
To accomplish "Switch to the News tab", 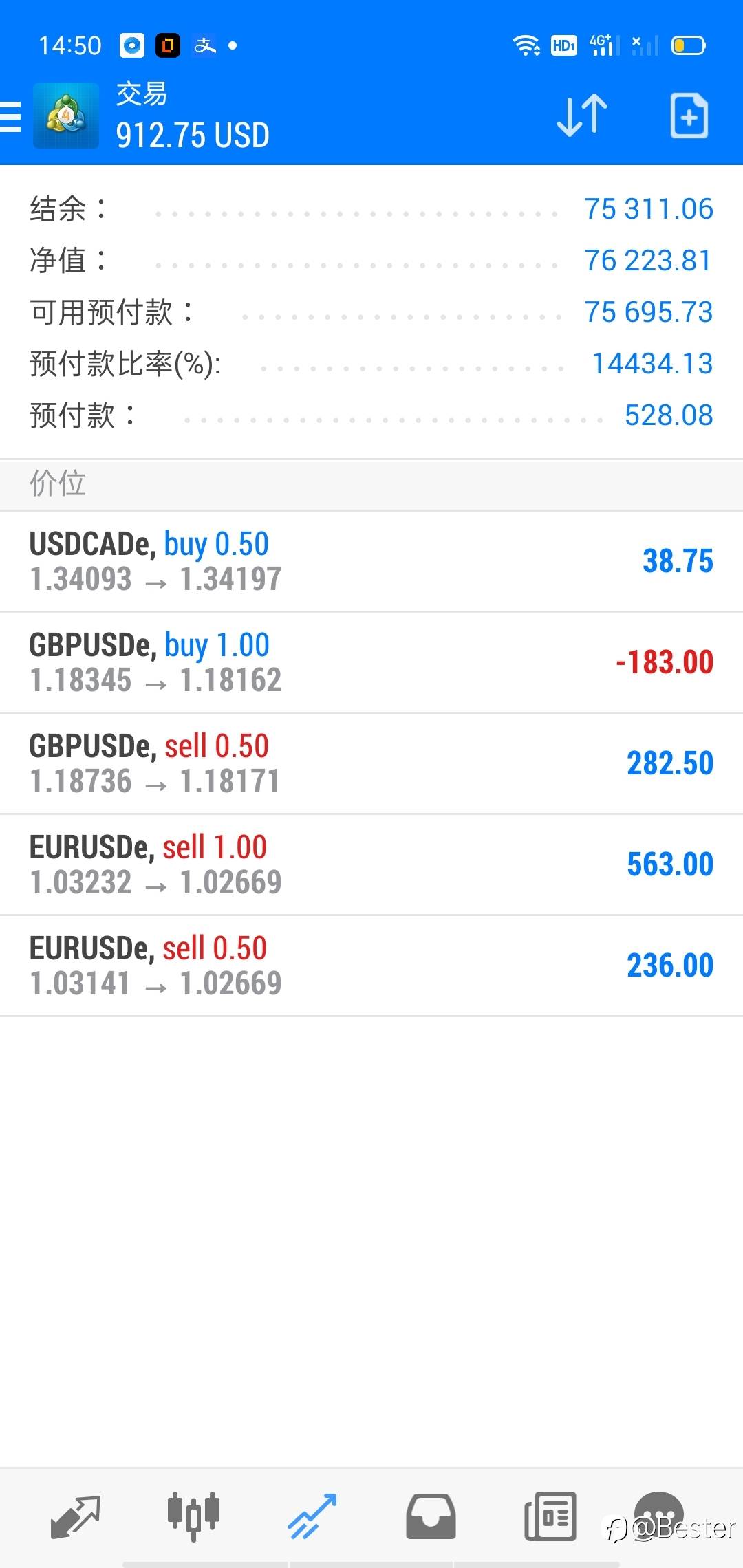I will [x=550, y=1516].
